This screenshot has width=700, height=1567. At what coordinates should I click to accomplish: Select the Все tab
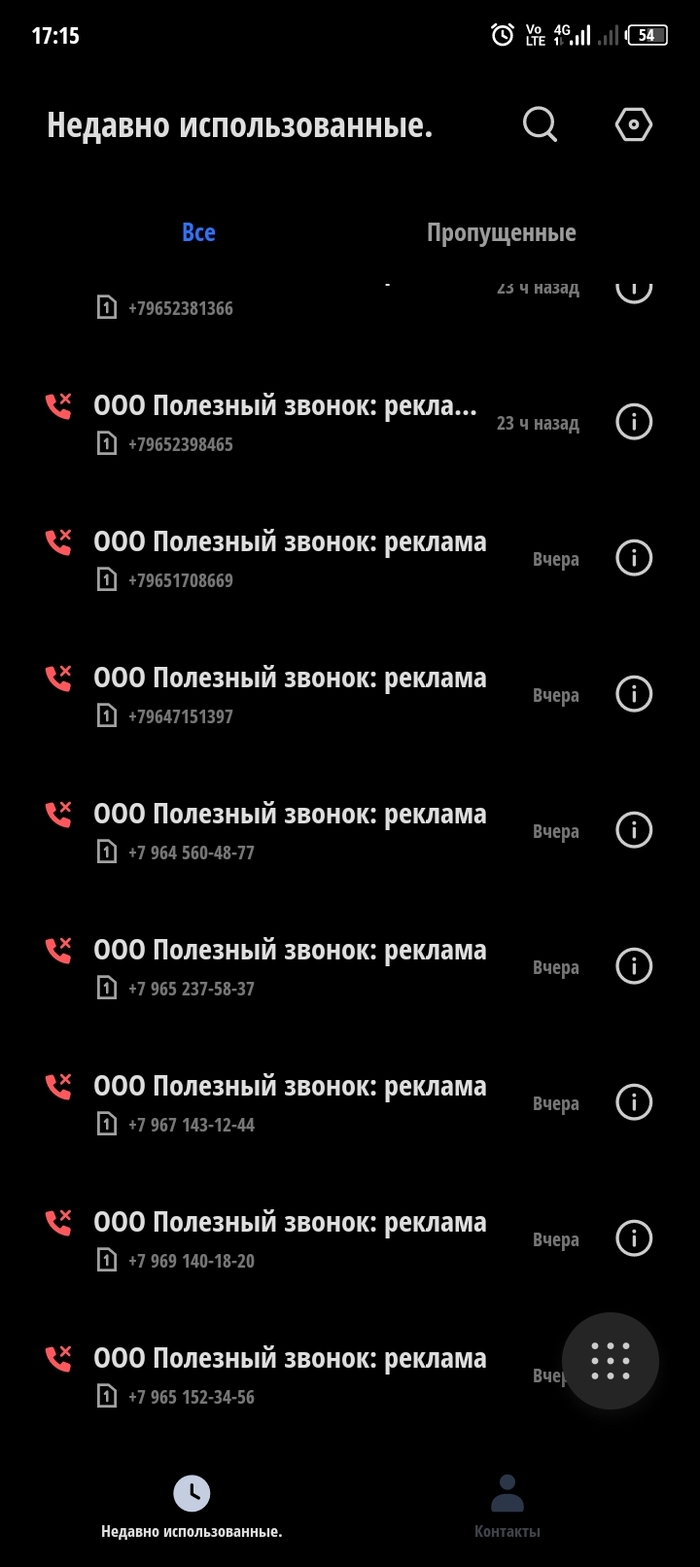(x=198, y=233)
